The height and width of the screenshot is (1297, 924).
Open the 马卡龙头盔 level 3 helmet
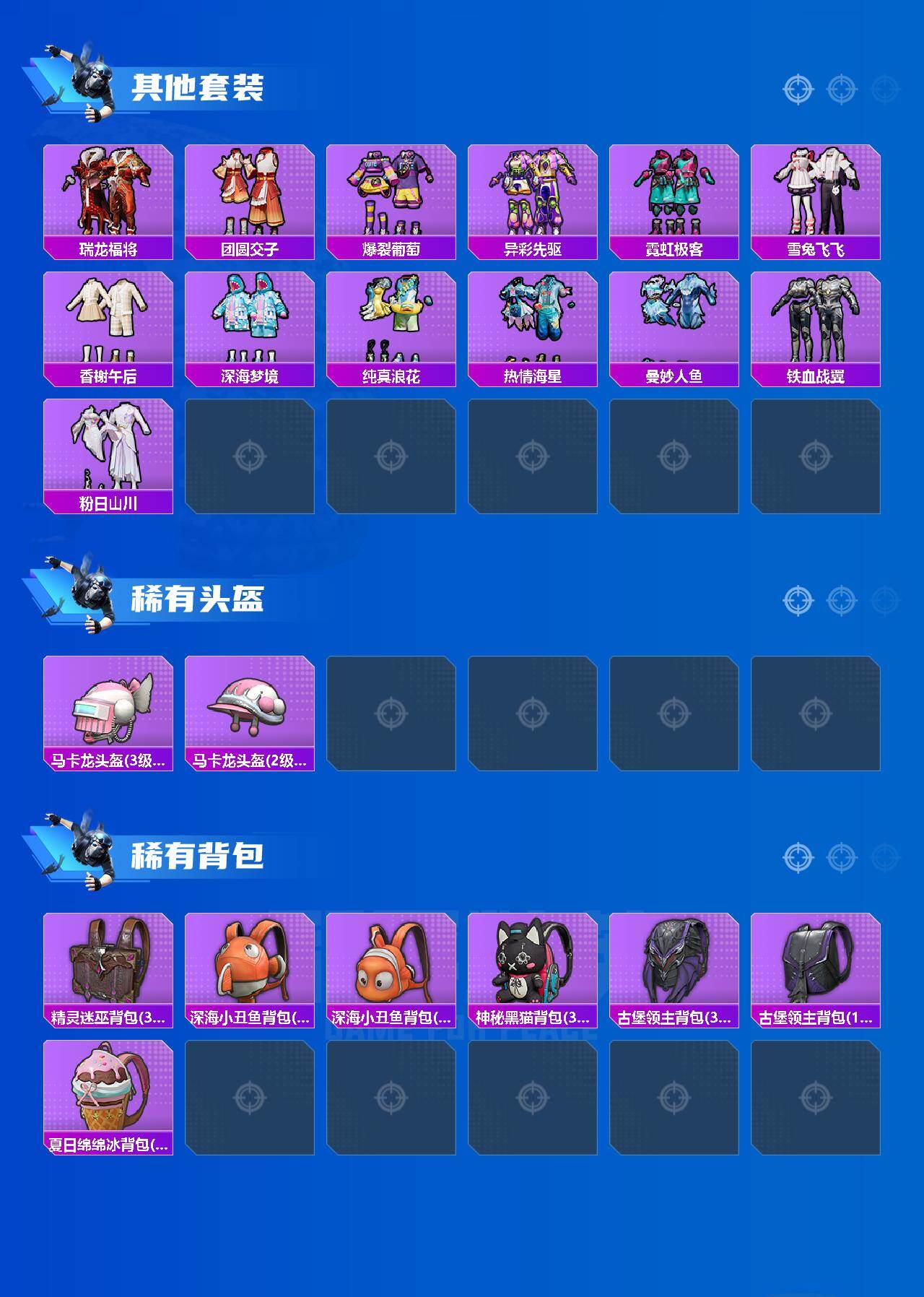coord(107,711)
